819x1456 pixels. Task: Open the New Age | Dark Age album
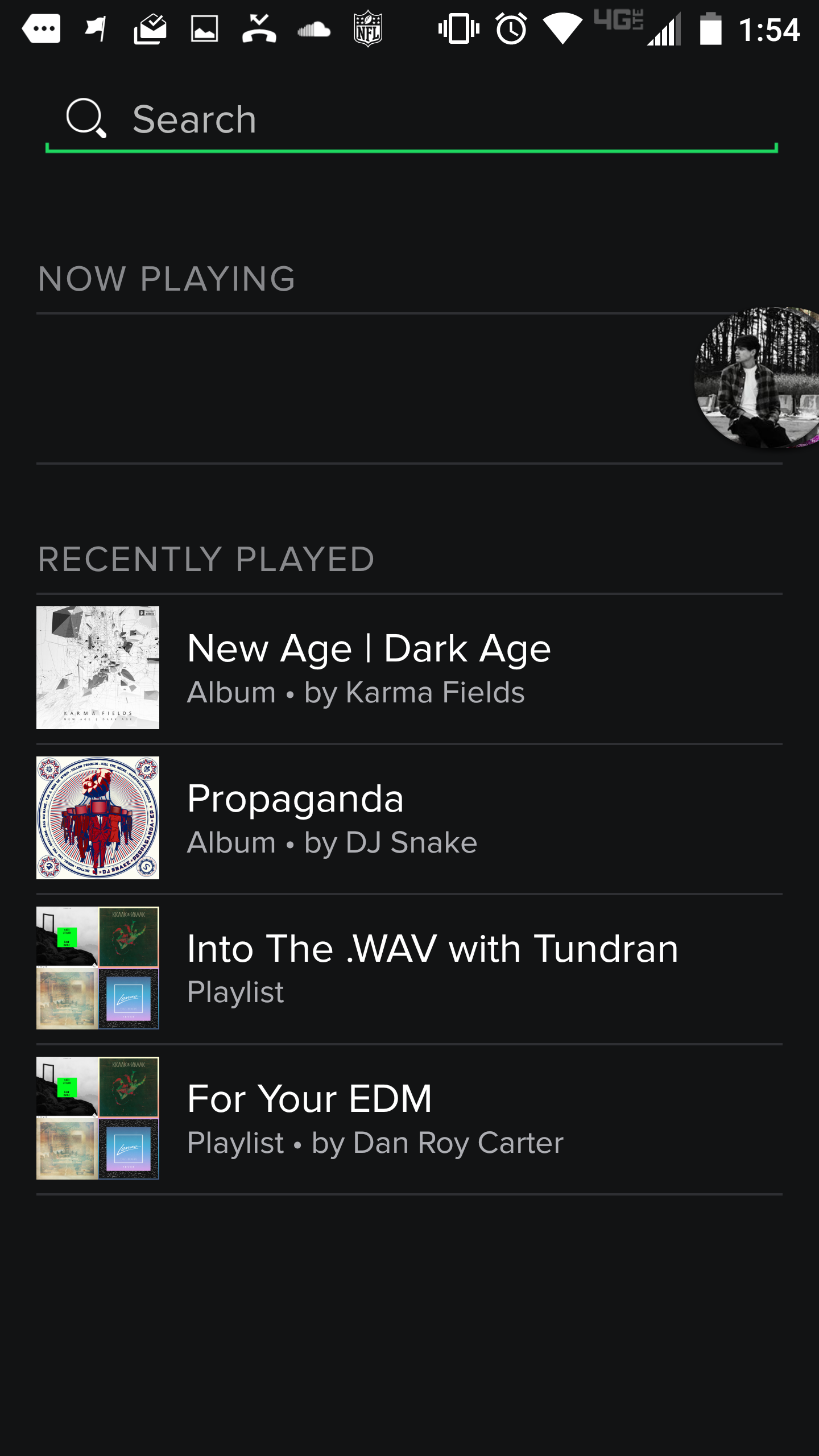(x=409, y=668)
